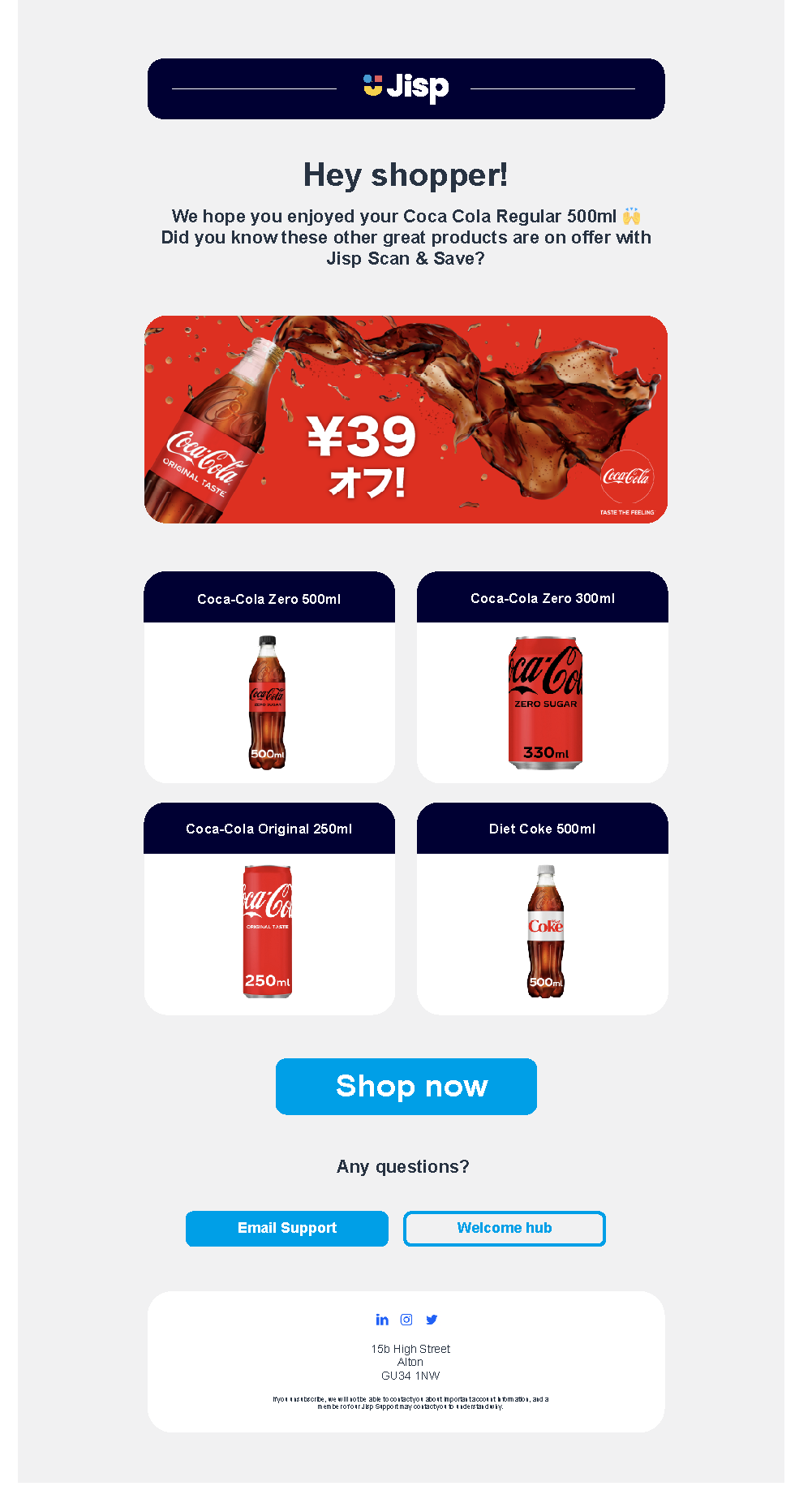Open Email Support
Image resolution: width=812 pixels, height=1486 pixels.
(x=287, y=1228)
